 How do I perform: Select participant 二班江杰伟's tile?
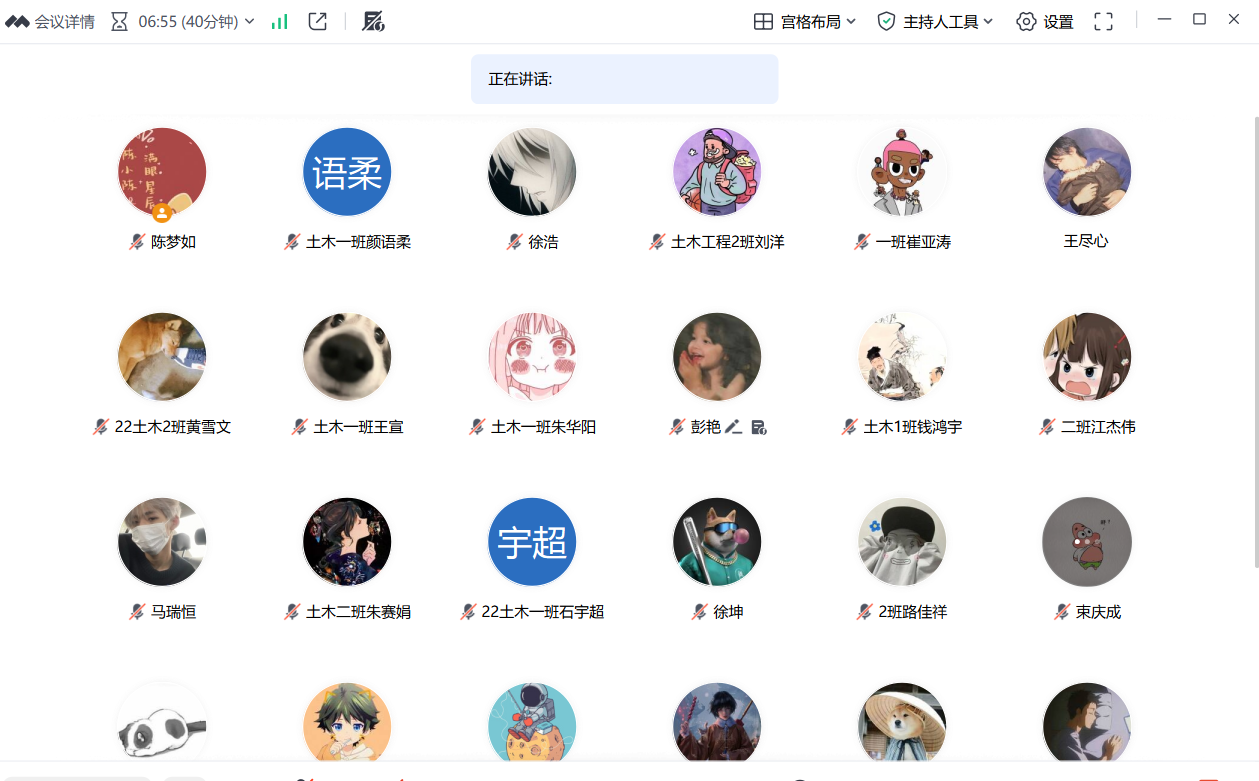coord(1087,357)
